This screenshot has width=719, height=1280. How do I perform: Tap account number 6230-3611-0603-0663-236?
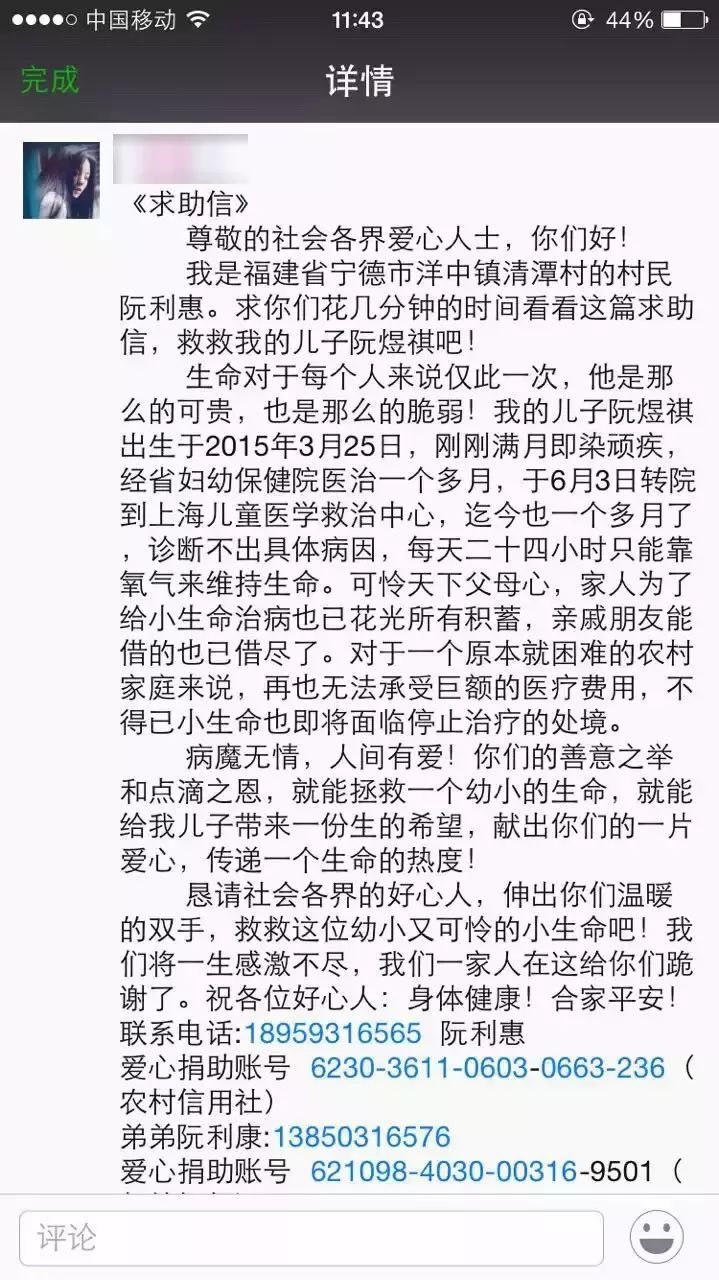click(x=487, y=1068)
